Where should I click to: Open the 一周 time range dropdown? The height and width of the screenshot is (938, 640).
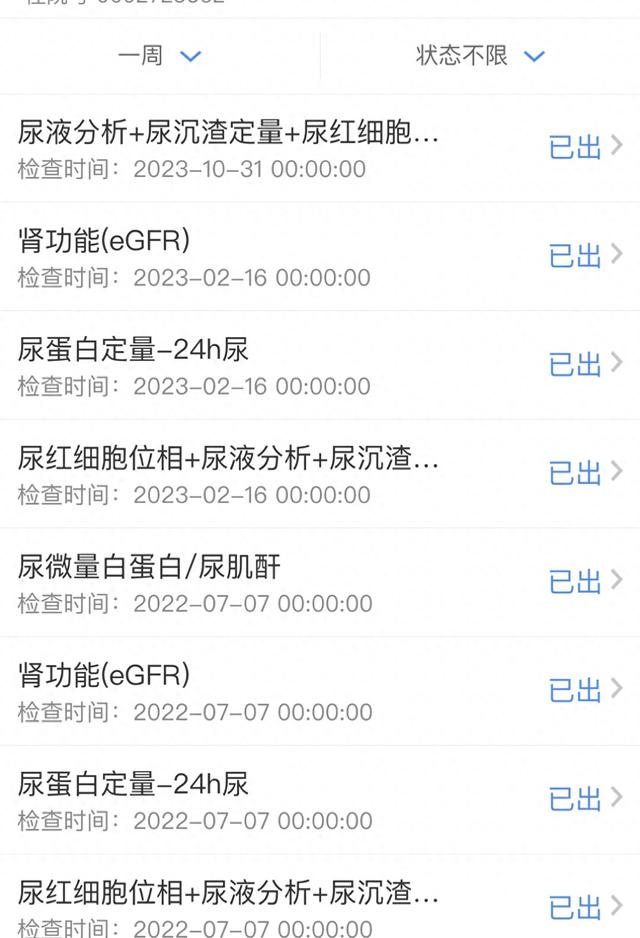(x=159, y=56)
